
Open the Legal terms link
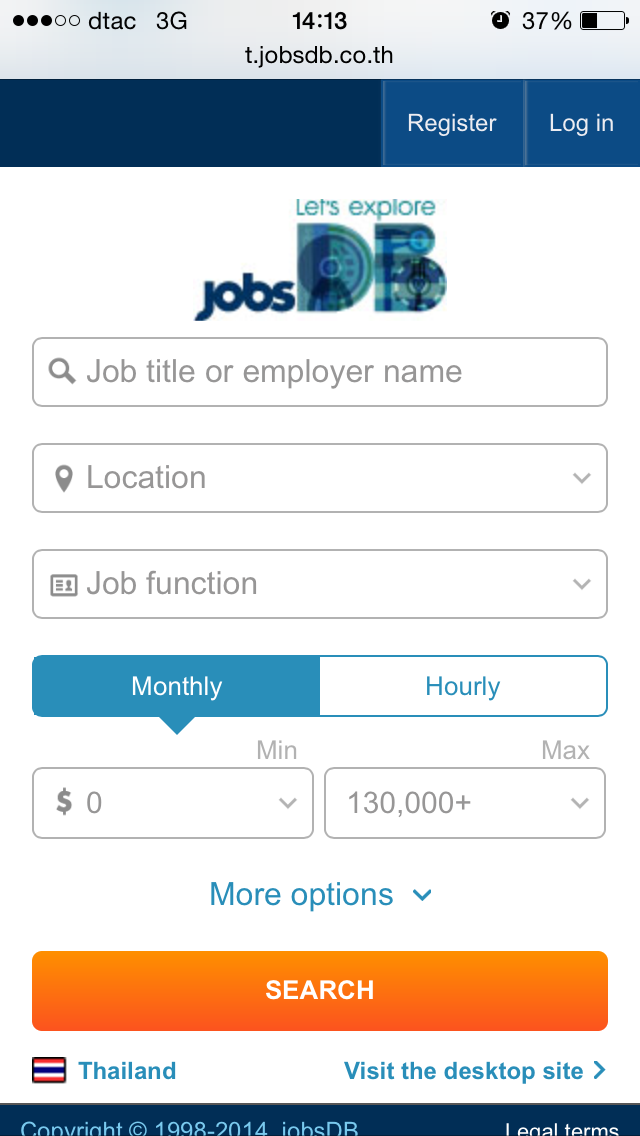[x=560, y=1128]
